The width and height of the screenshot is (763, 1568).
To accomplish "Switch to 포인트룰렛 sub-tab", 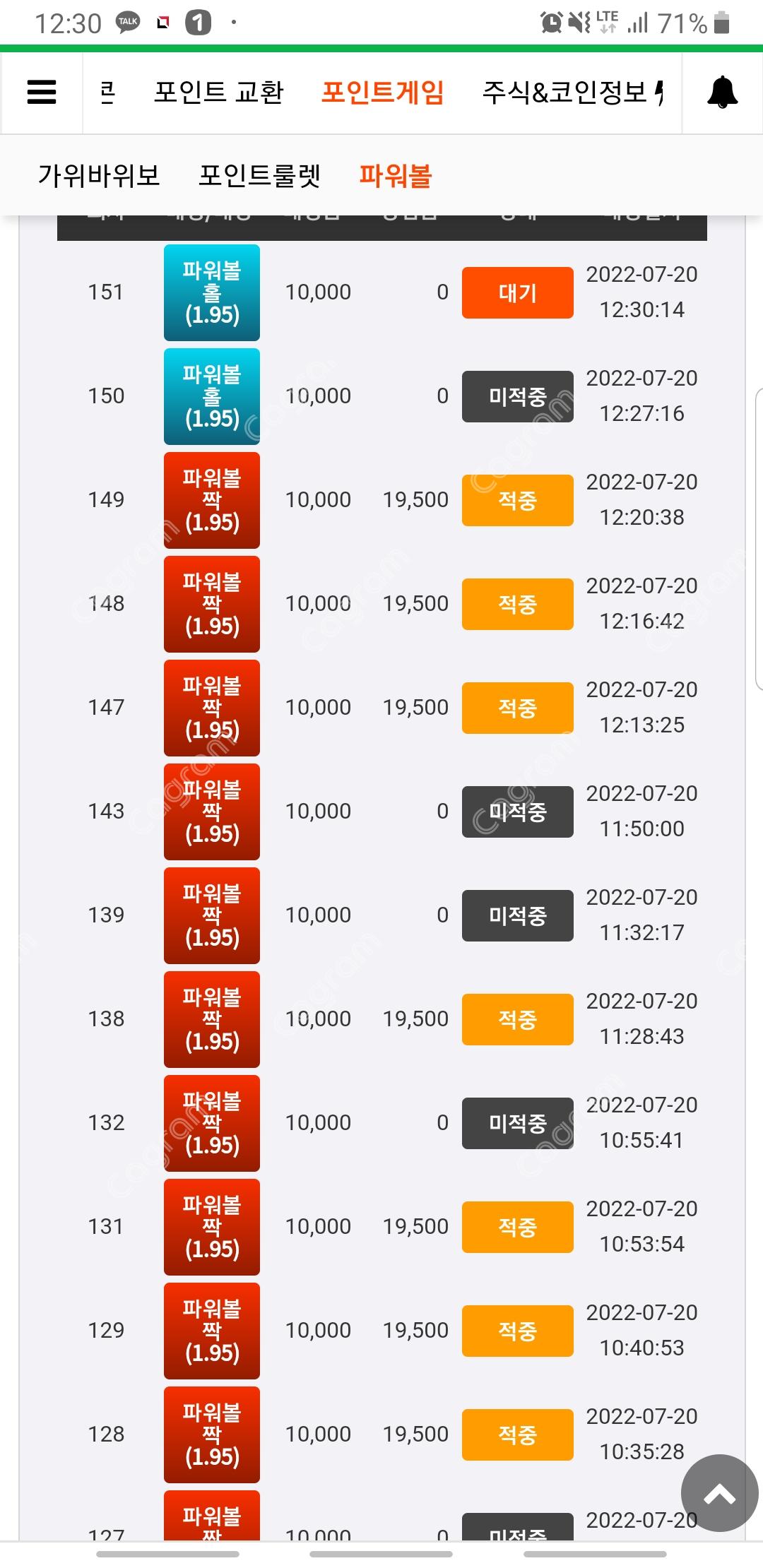I will pos(259,175).
